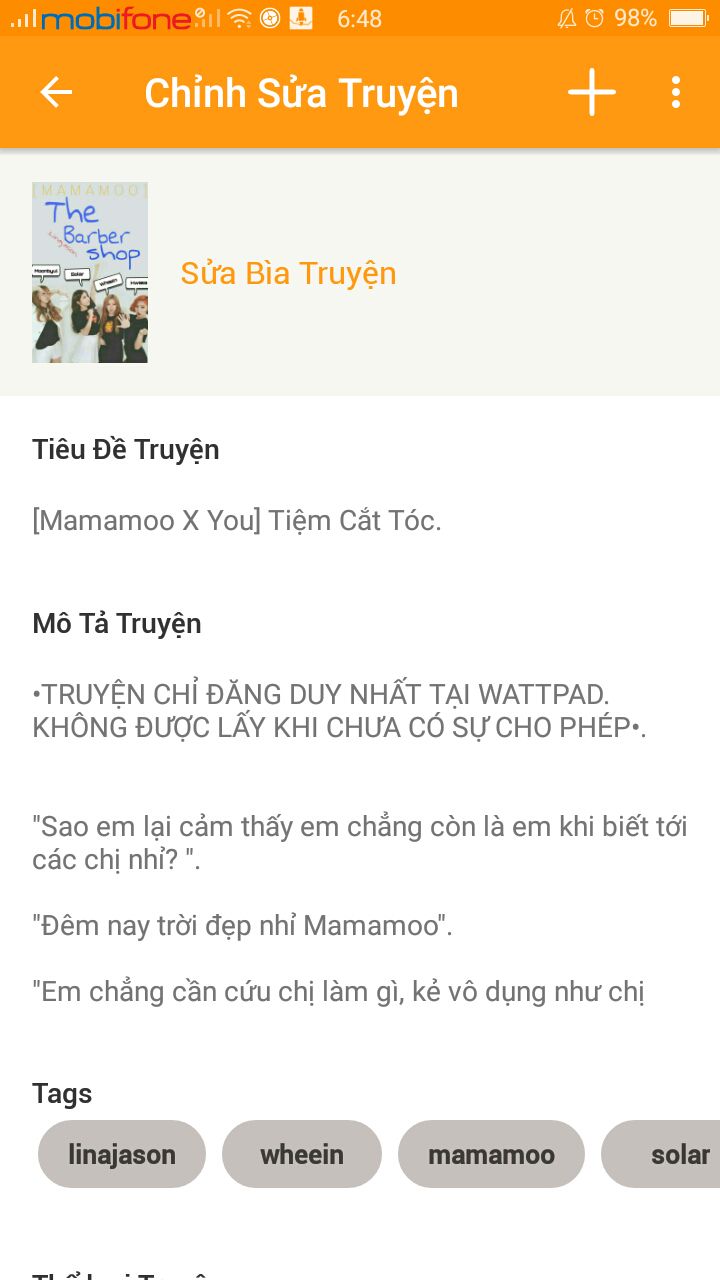720x1280 pixels.
Task: Go back using the arrow icon
Action: [56, 93]
